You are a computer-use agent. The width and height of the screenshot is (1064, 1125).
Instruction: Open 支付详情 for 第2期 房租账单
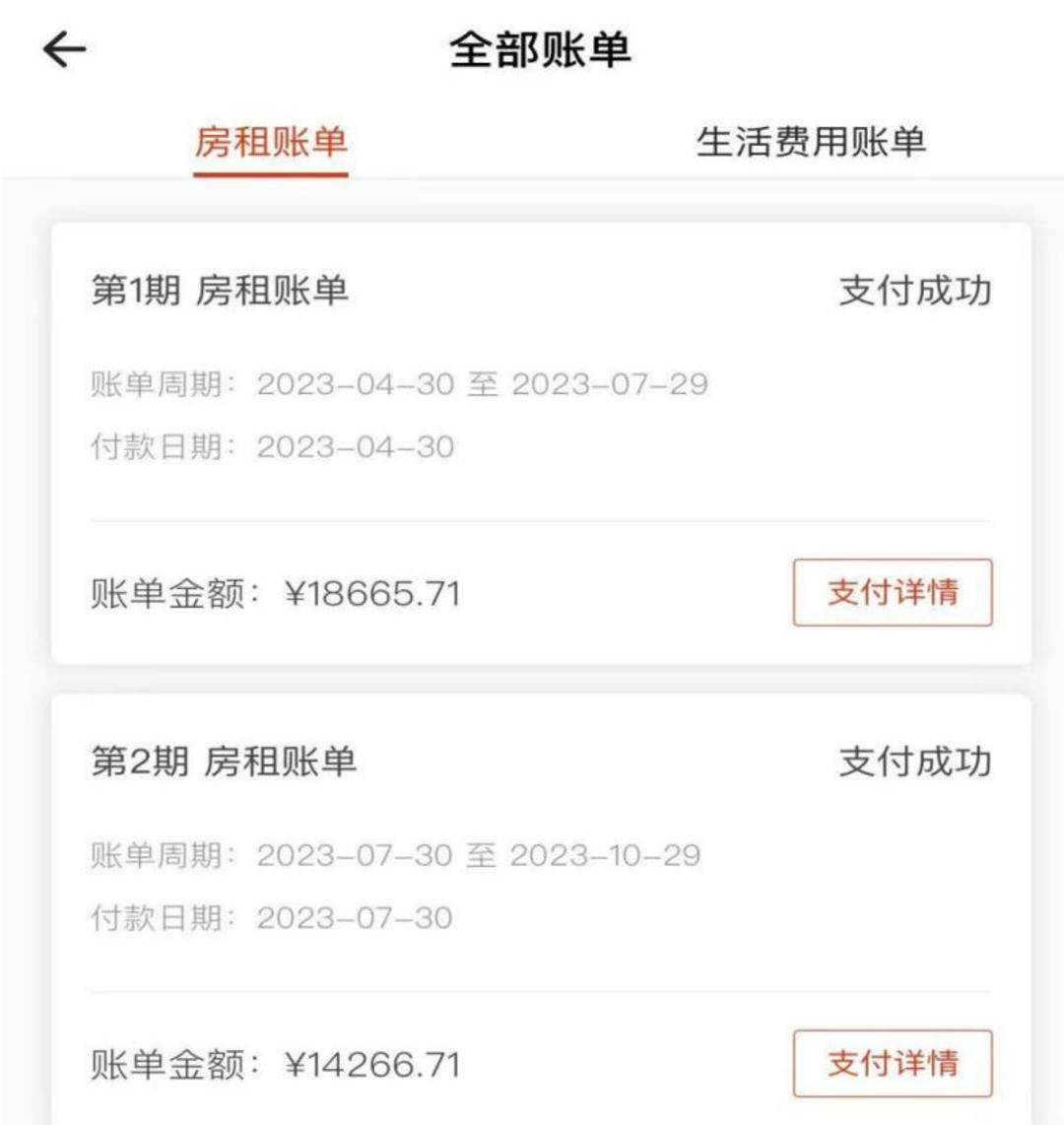tap(892, 1062)
